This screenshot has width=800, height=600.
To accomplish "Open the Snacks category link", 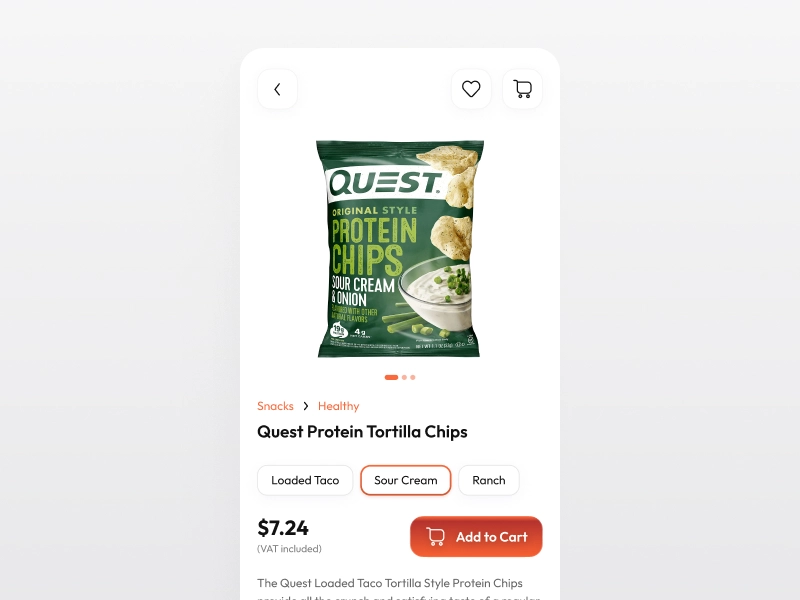I will coord(275,406).
